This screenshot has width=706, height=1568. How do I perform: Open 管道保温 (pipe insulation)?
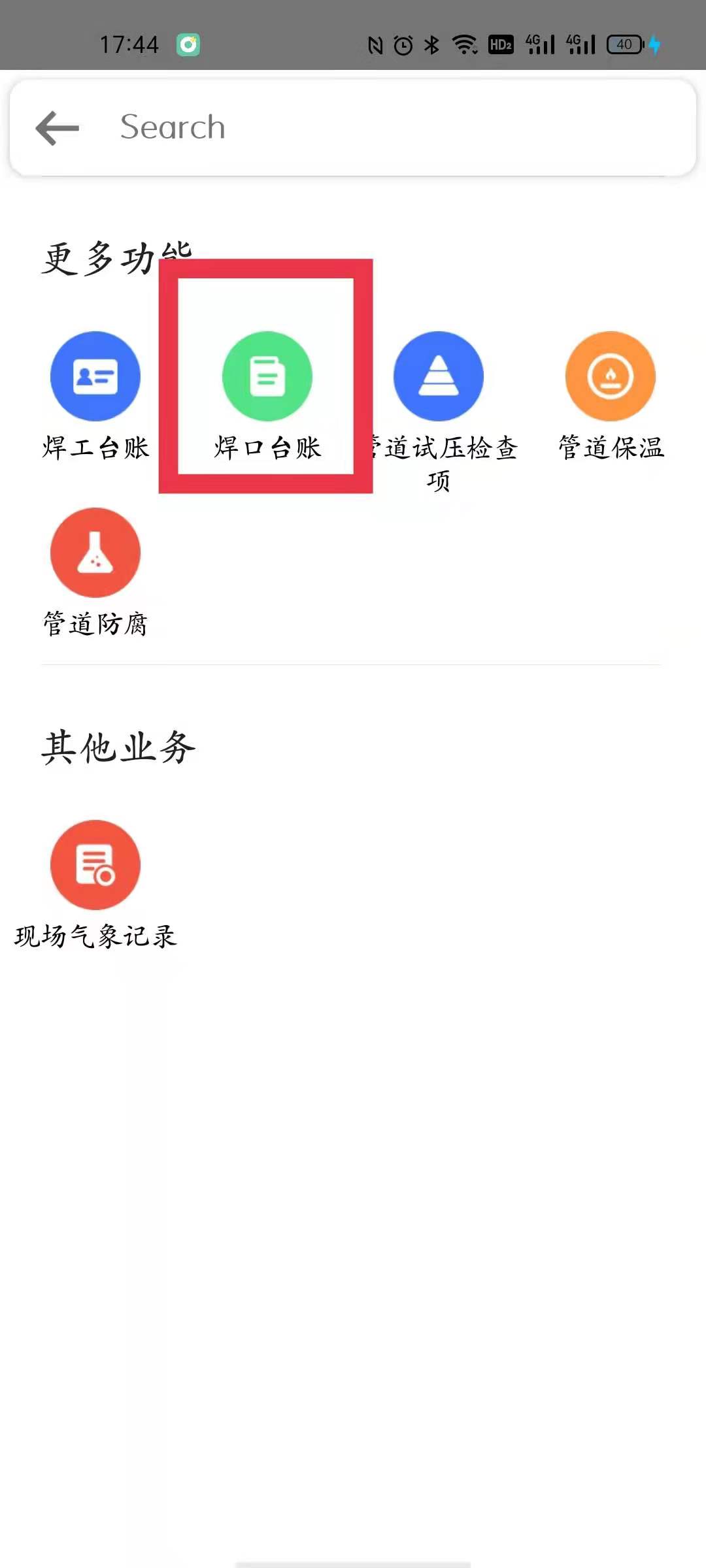(611, 376)
